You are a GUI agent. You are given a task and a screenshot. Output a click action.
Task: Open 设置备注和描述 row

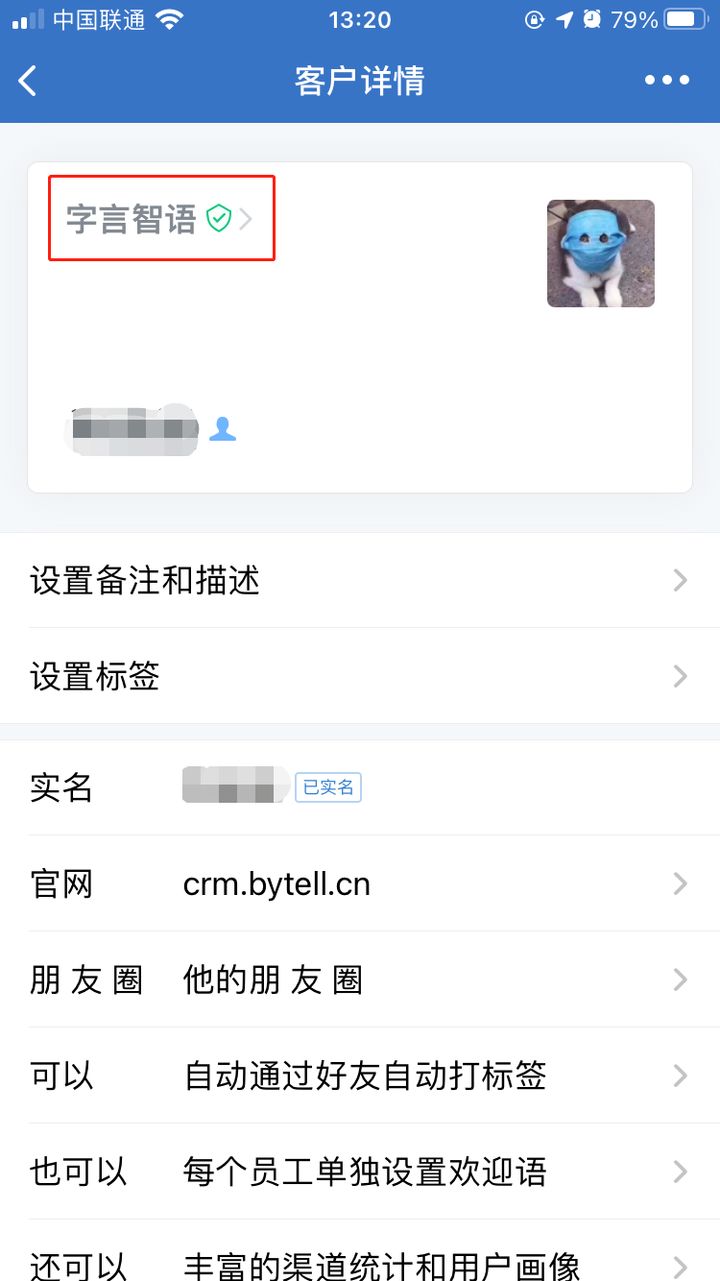click(360, 580)
